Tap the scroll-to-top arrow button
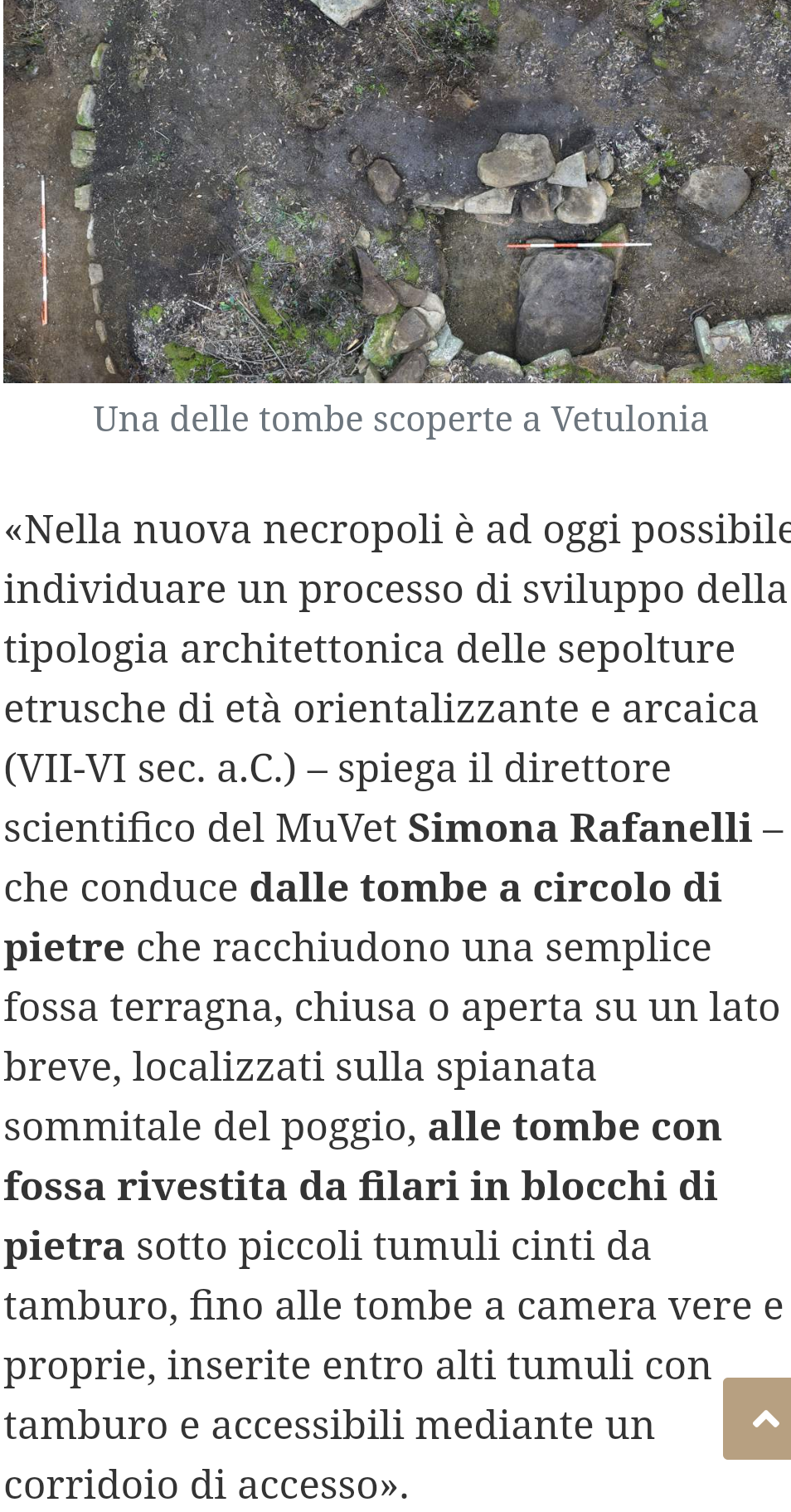This screenshot has width=791, height=1512. coord(757,1418)
